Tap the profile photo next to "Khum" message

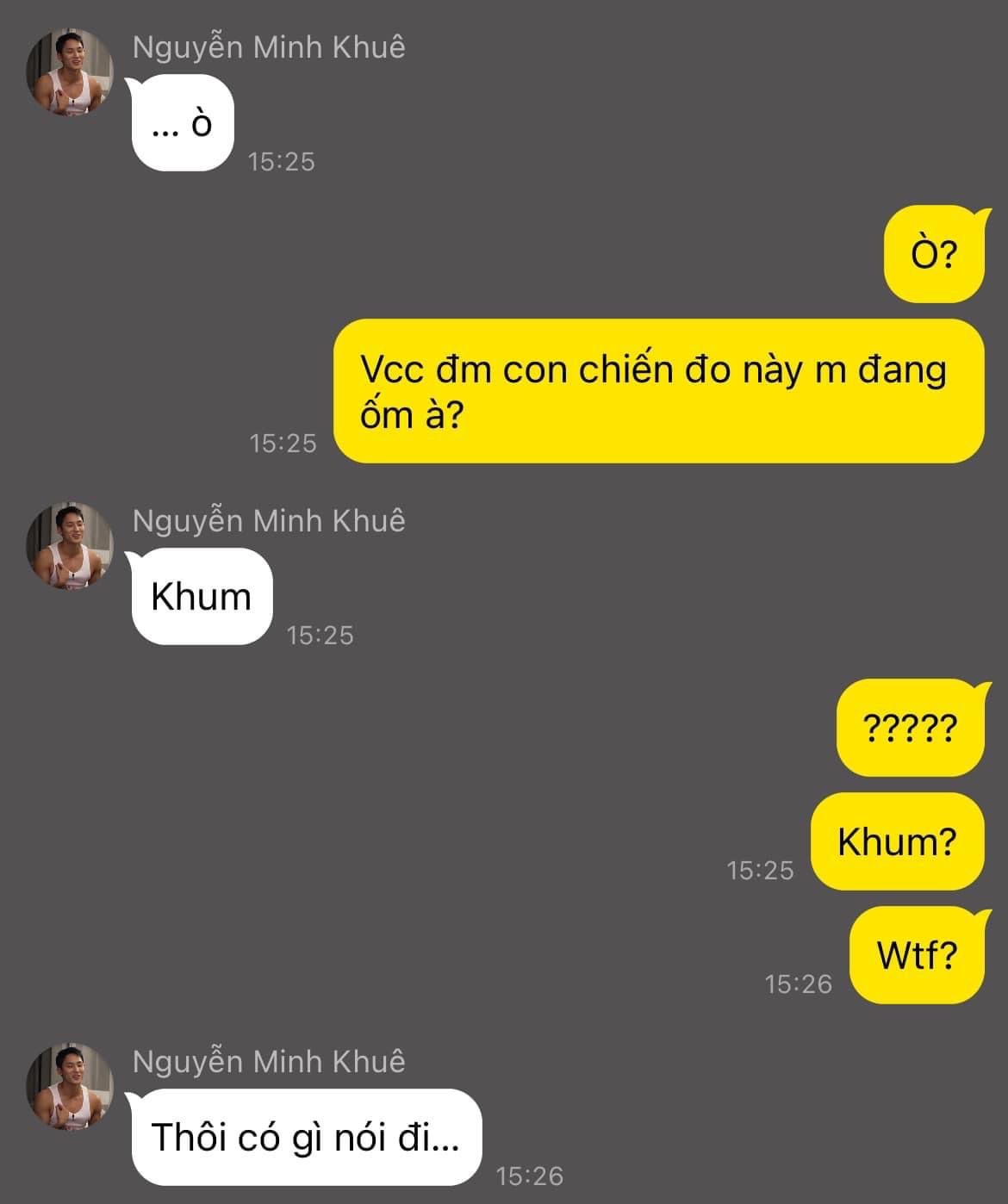pyautogui.click(x=70, y=546)
